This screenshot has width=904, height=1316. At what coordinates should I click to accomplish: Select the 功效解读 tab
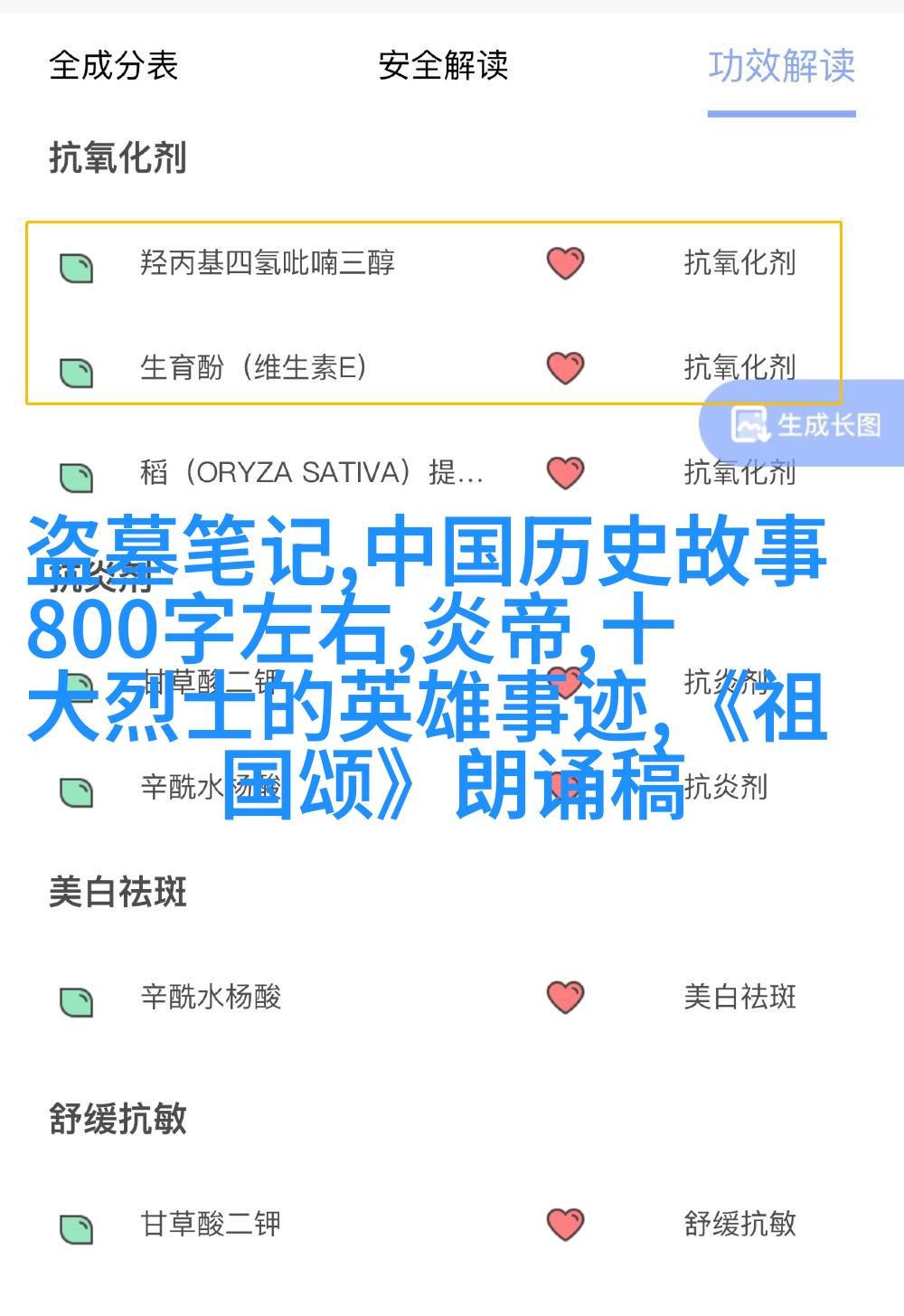pyautogui.click(x=781, y=66)
